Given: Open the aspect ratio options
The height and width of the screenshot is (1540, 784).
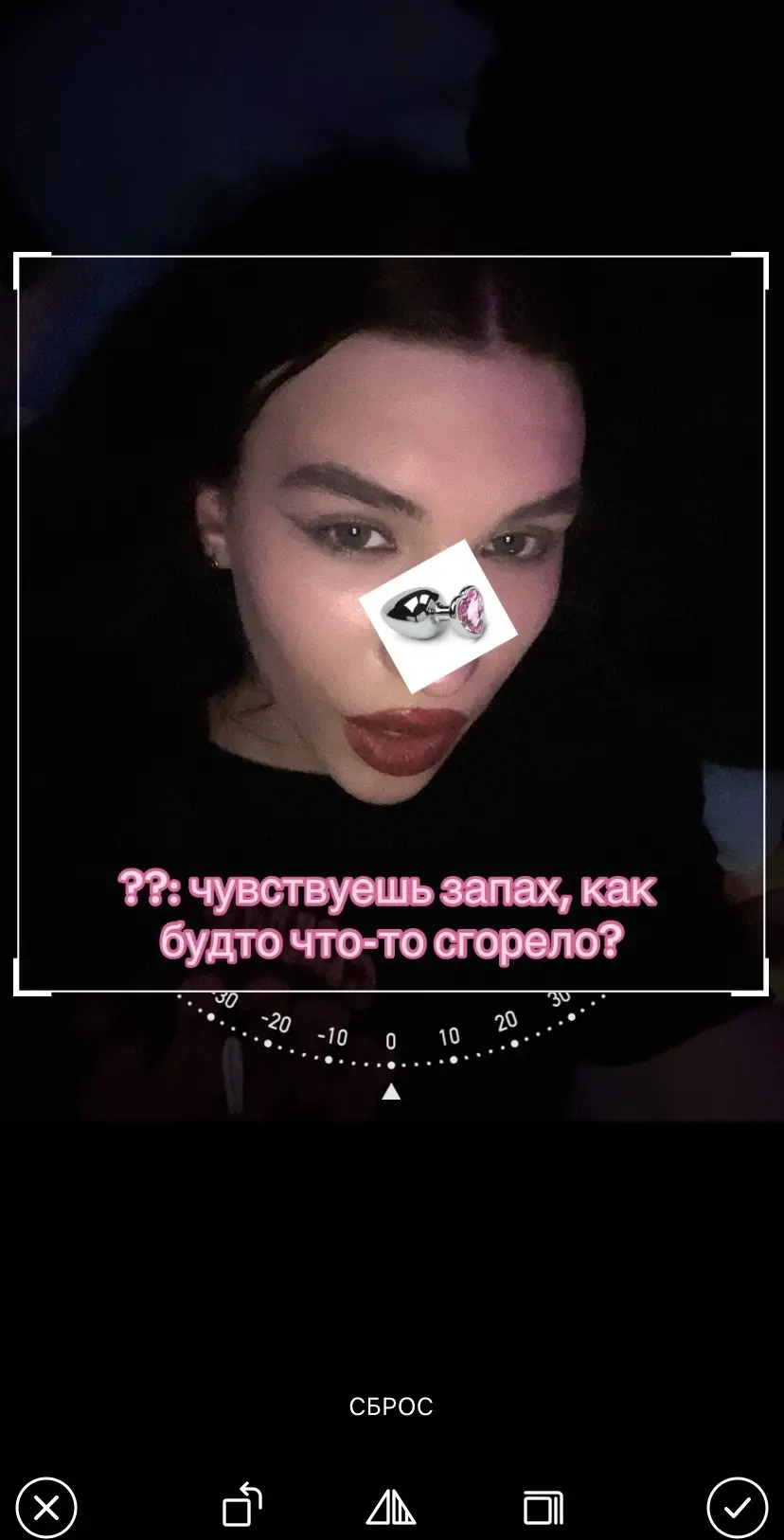Looking at the screenshot, I should 543,1508.
